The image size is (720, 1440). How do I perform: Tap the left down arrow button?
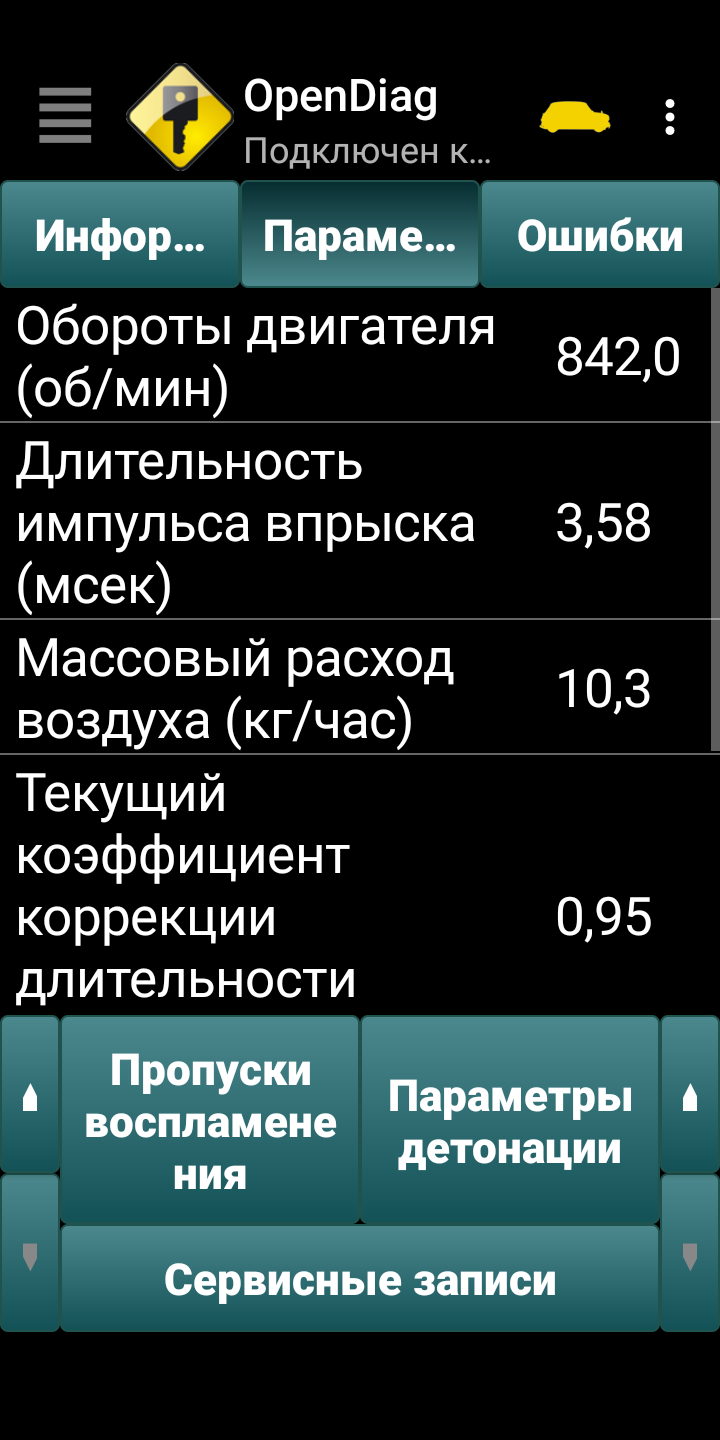30,1253
